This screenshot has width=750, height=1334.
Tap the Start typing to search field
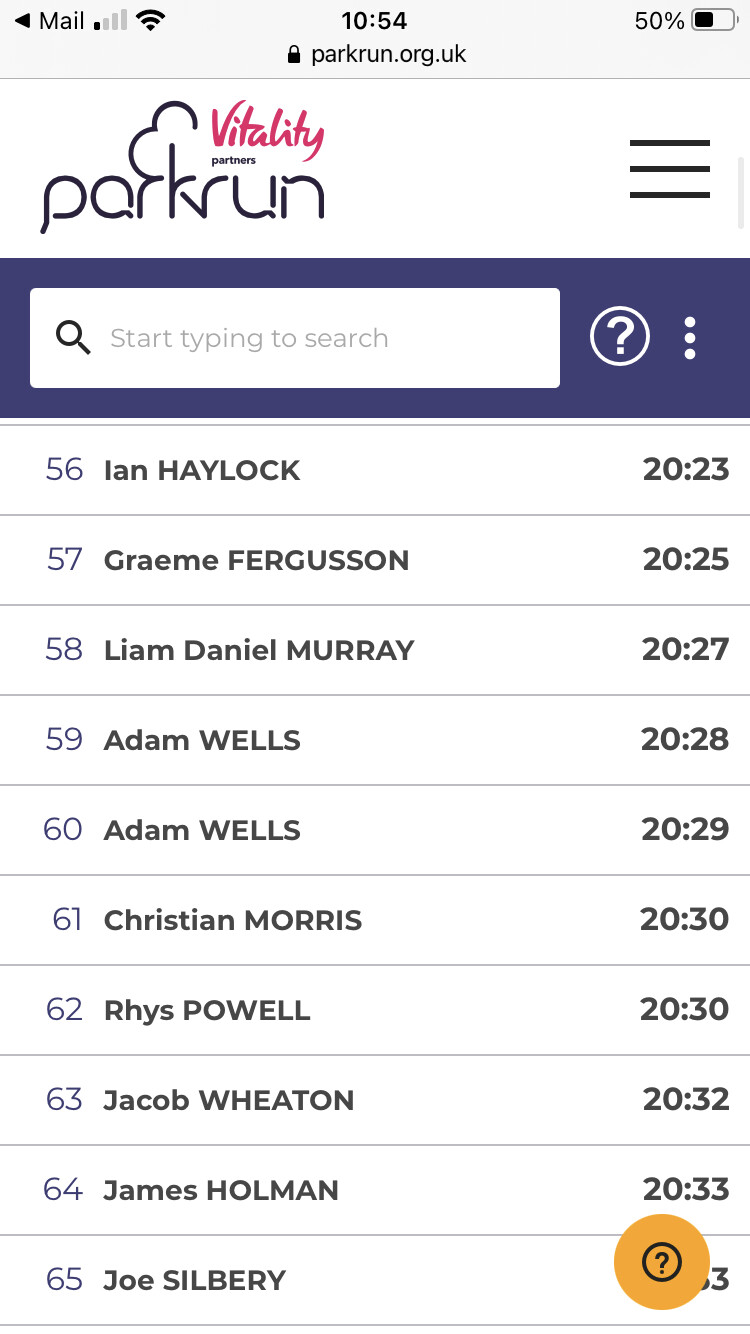pos(295,338)
